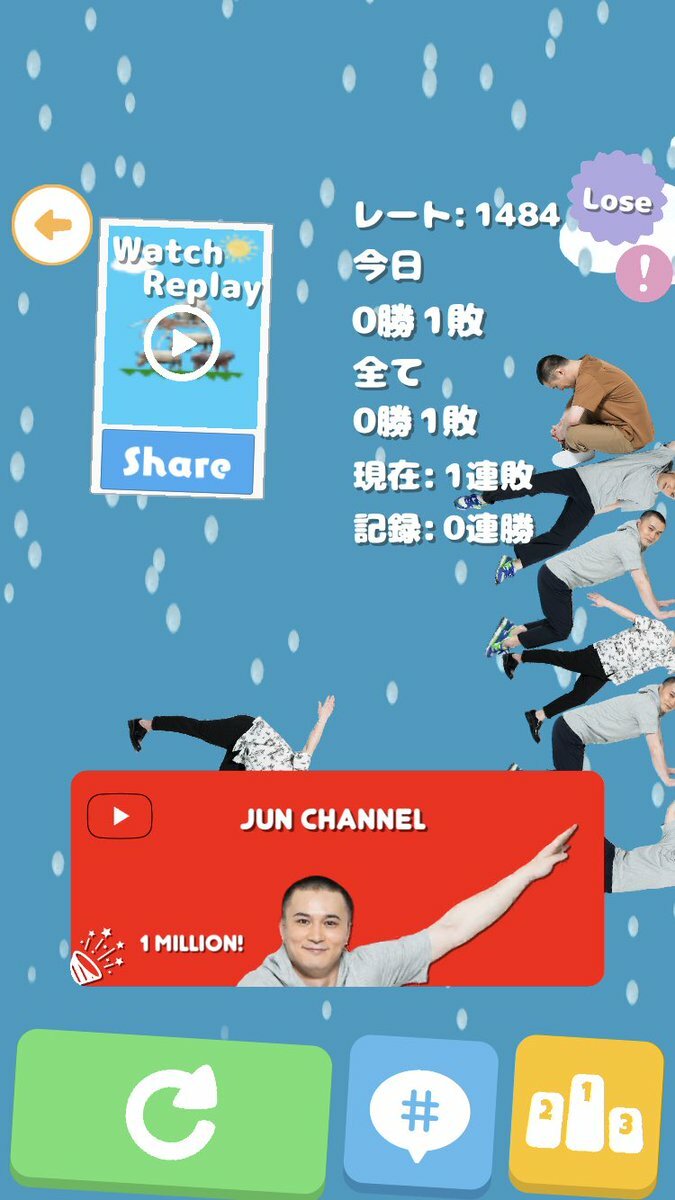Screen dimensions: 675x1200
Task: Open the pink exclamation report icon
Action: (x=643, y=272)
